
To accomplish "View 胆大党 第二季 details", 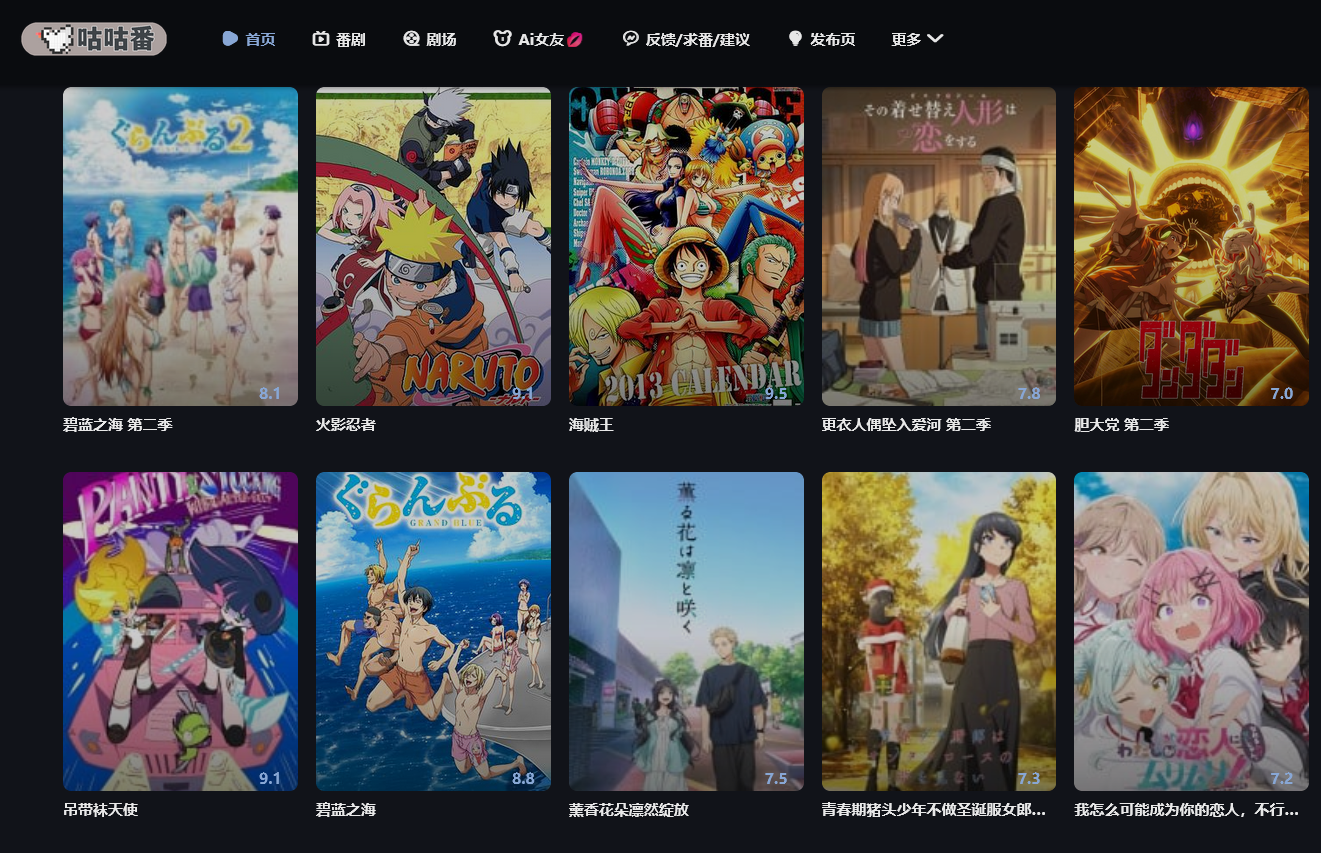I will (x=1191, y=246).
